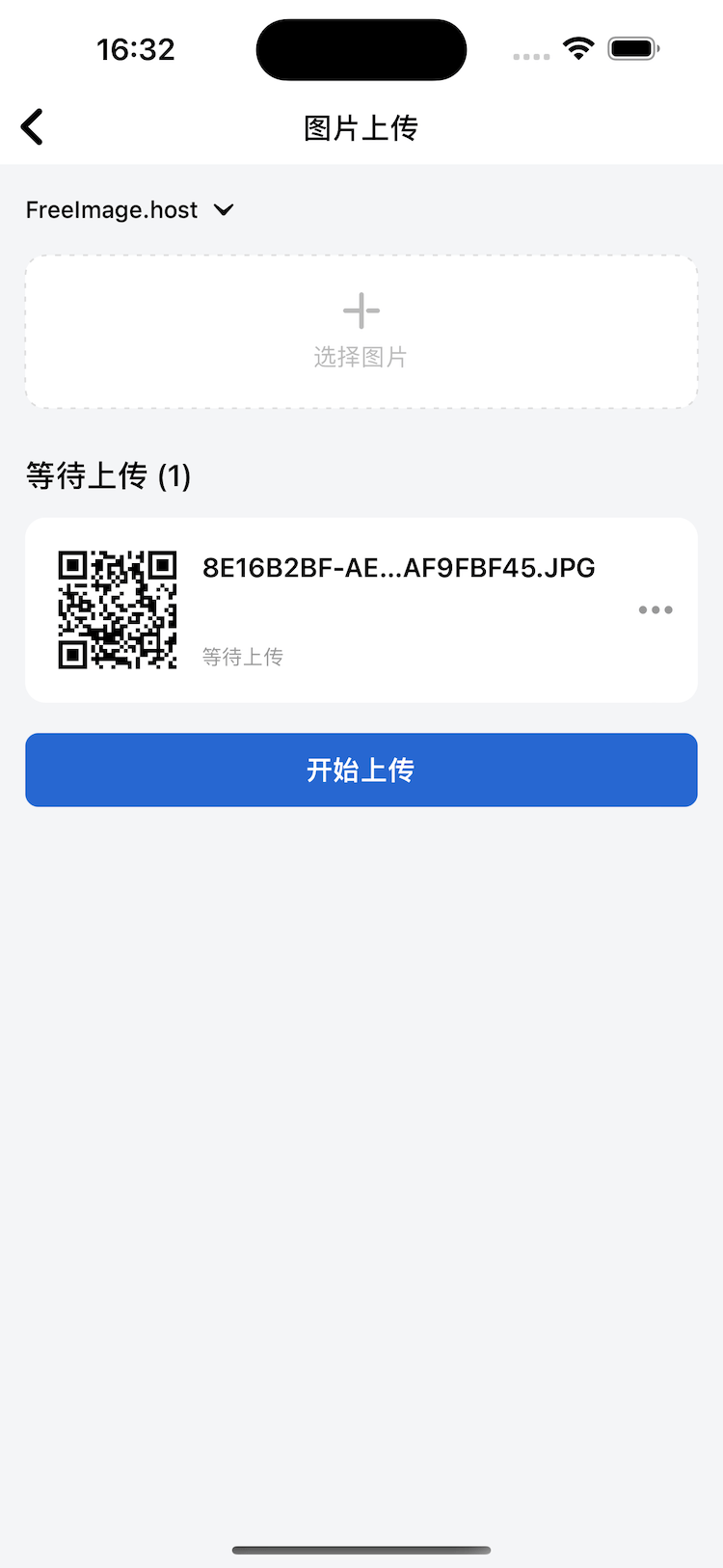Open the more options for the JPG file
This screenshot has height=1568, width=723.
pos(656,609)
